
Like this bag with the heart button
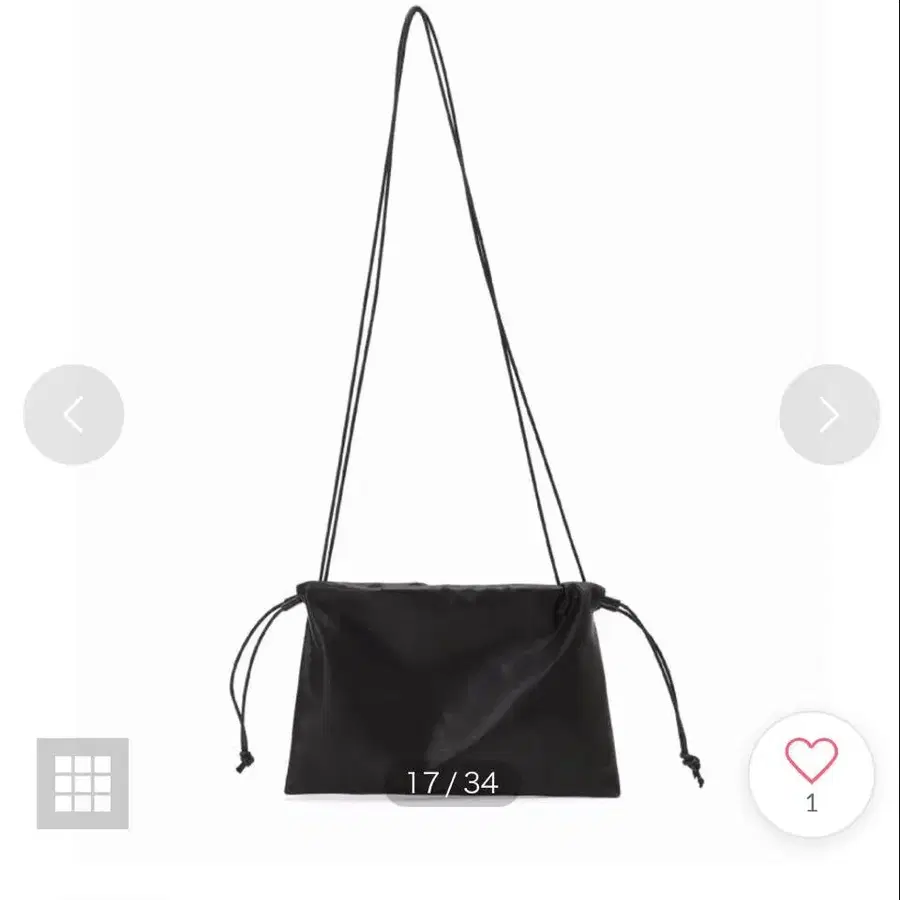(811, 762)
